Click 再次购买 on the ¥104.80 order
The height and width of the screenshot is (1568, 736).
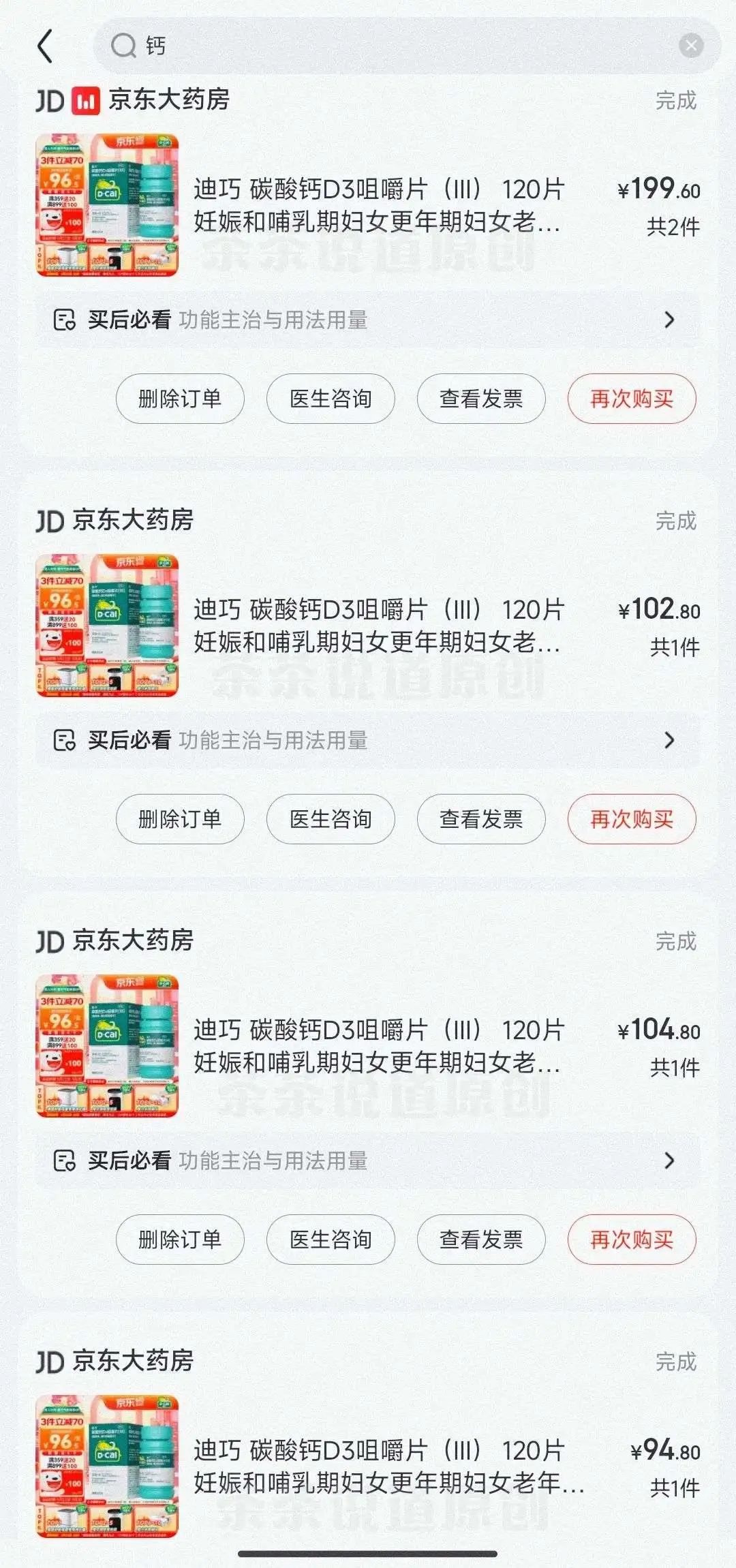coord(632,1240)
